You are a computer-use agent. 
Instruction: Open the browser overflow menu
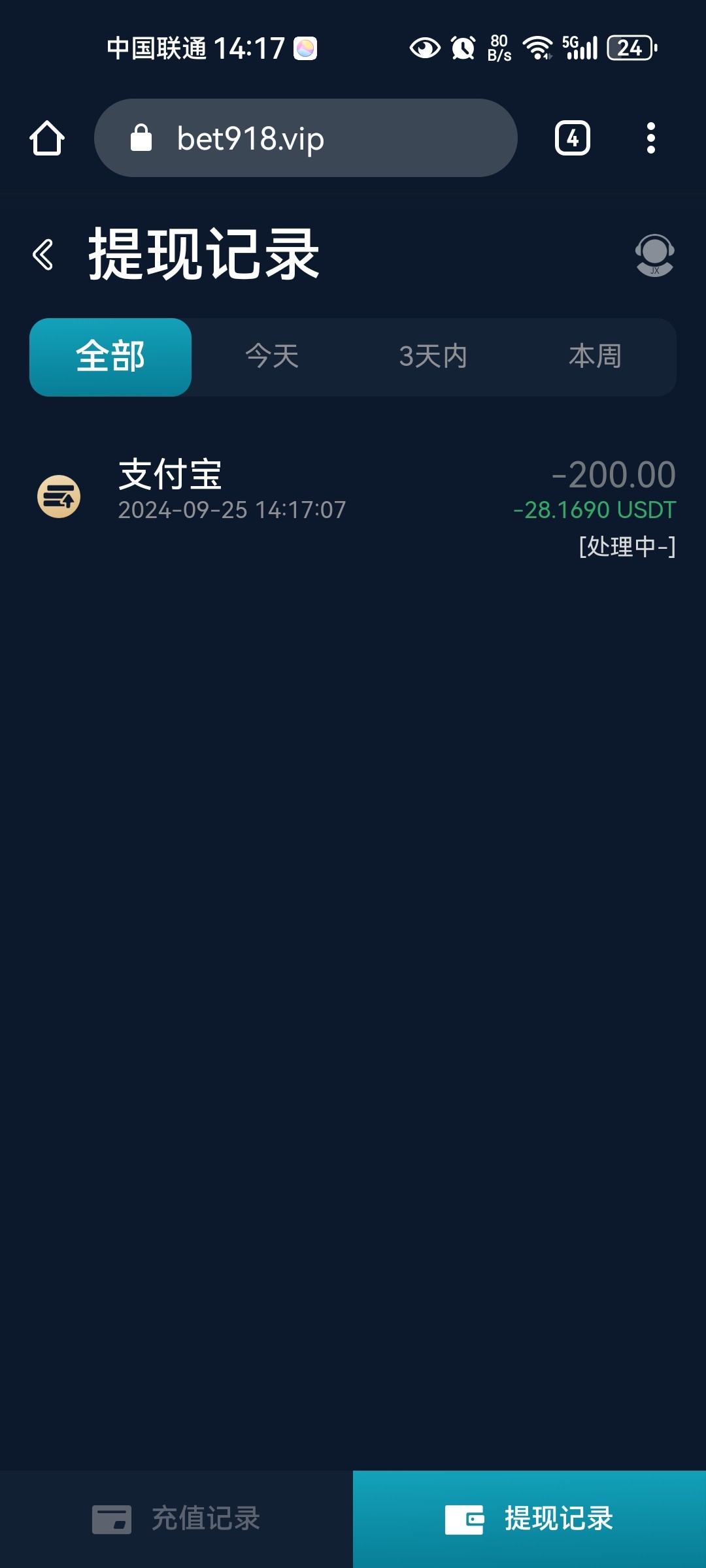650,139
